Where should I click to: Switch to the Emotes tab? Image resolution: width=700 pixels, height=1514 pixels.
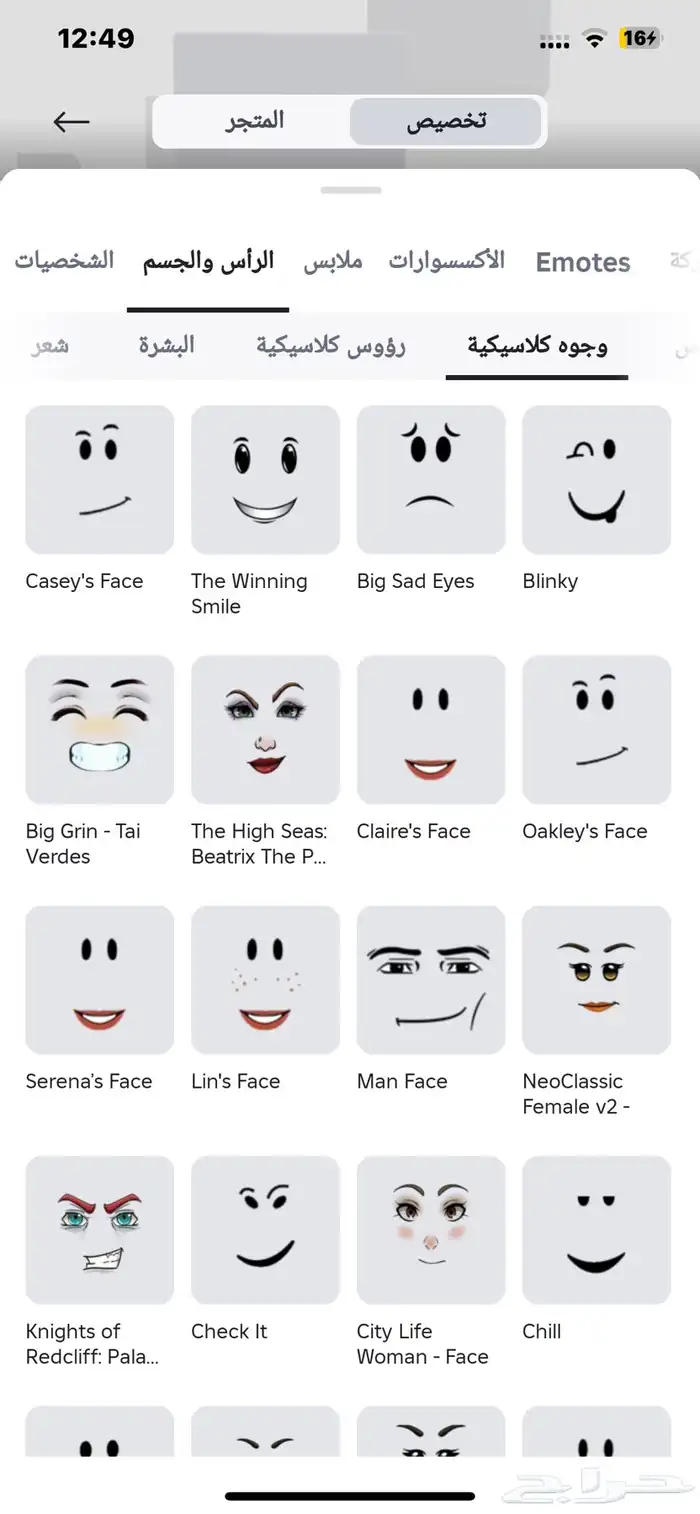[583, 263]
